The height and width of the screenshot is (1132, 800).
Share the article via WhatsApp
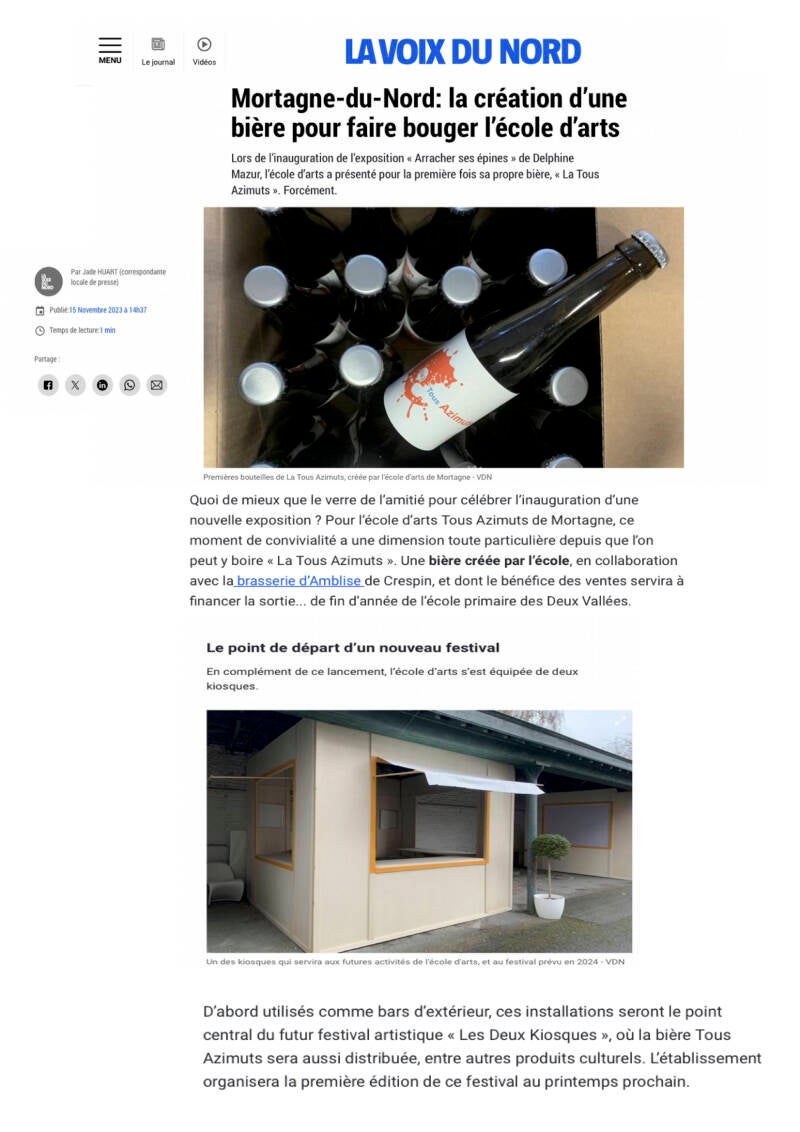(130, 385)
